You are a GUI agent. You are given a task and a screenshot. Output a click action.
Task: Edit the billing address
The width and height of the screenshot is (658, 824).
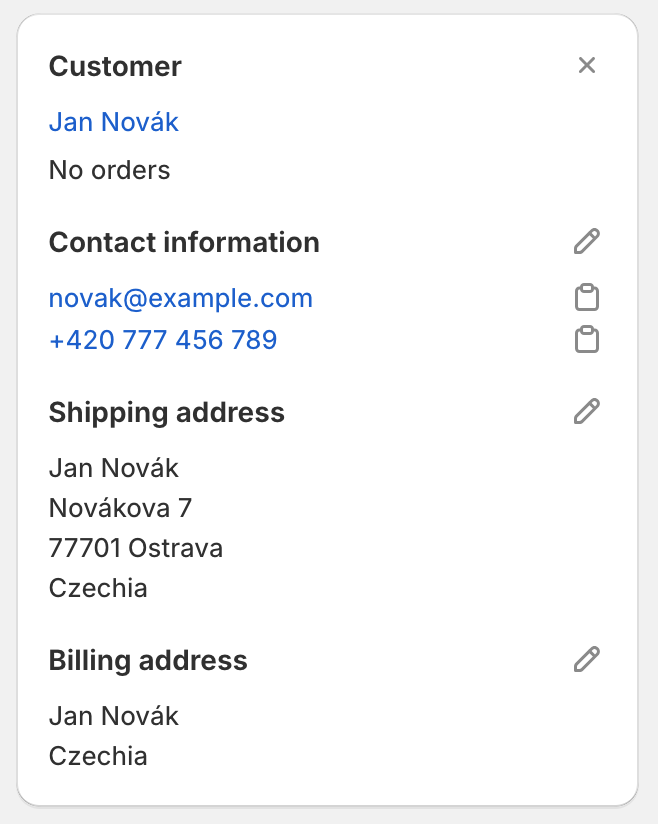pyautogui.click(x=587, y=659)
